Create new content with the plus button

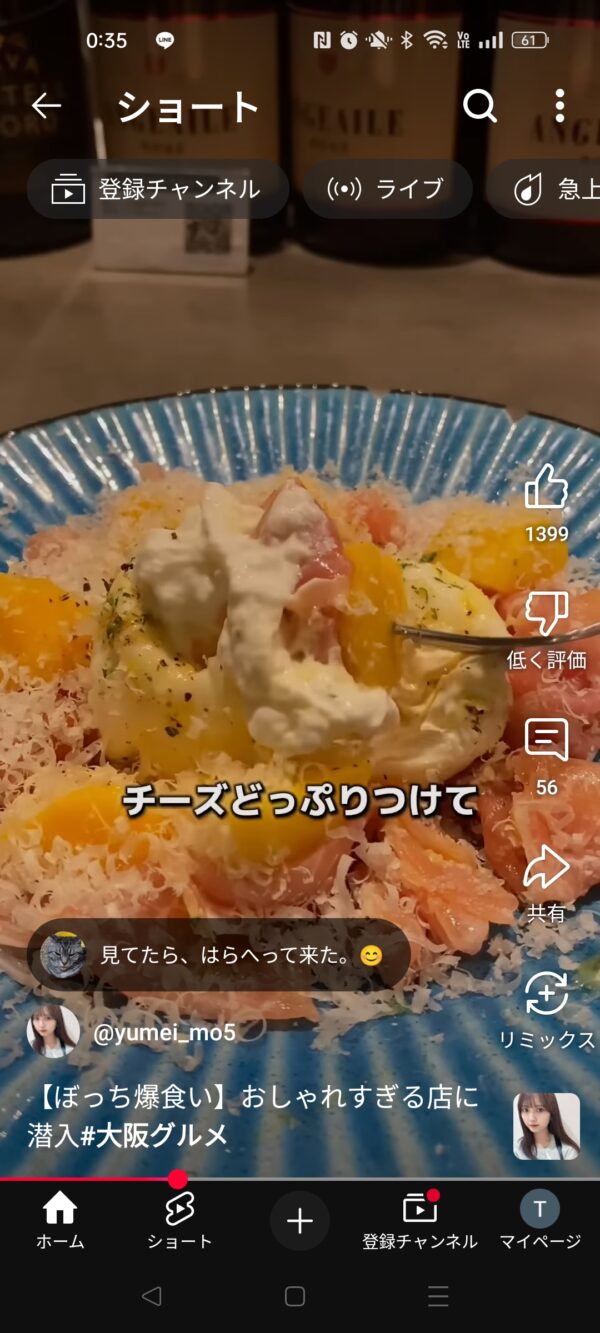pos(300,1221)
